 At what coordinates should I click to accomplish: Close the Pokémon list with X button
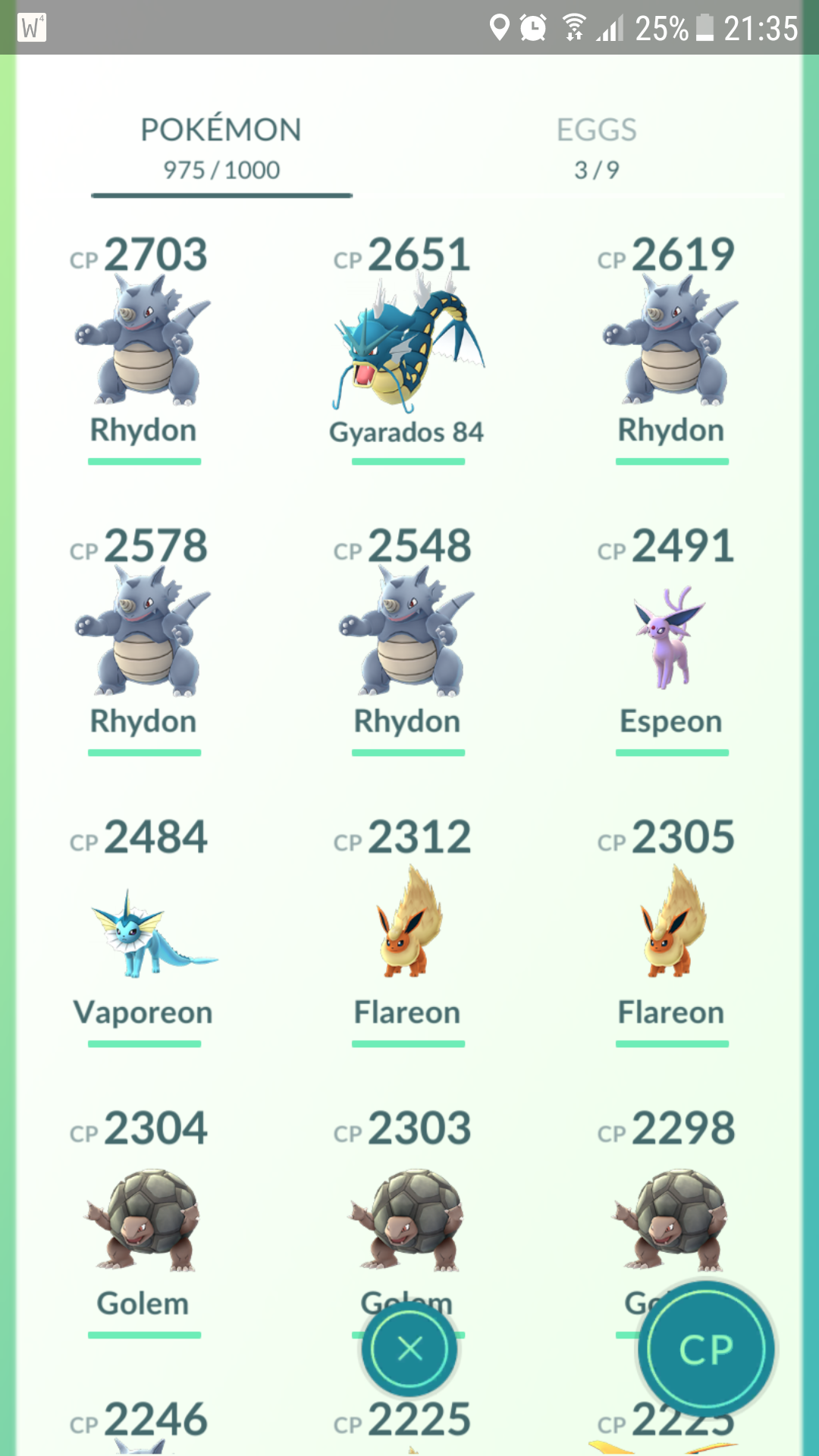tap(409, 1348)
